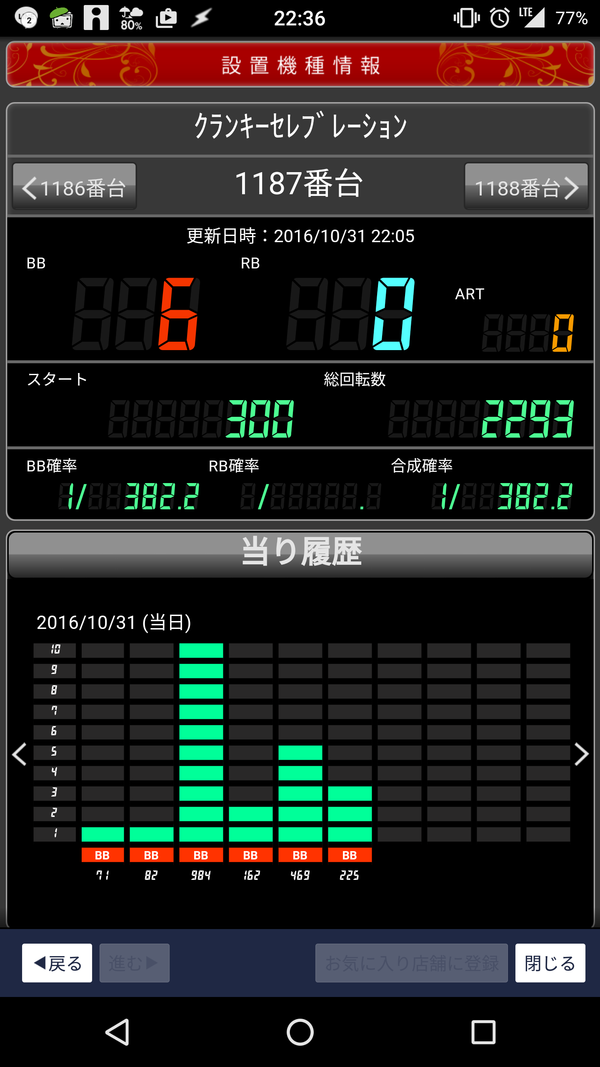Go to next machine 1188番台
The height and width of the screenshot is (1067, 600).
pos(526,186)
